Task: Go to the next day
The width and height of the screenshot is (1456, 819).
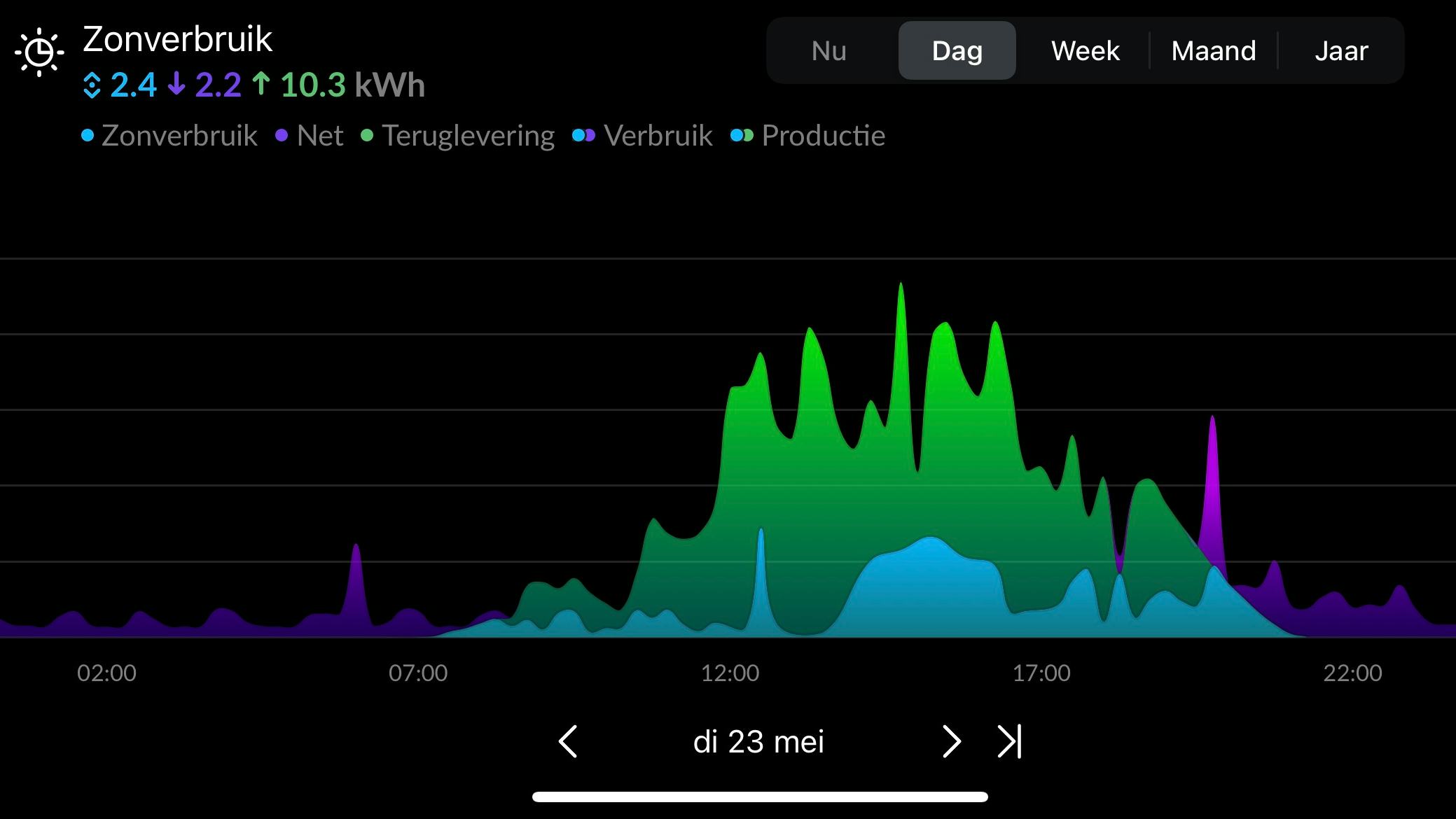Action: 950,741
